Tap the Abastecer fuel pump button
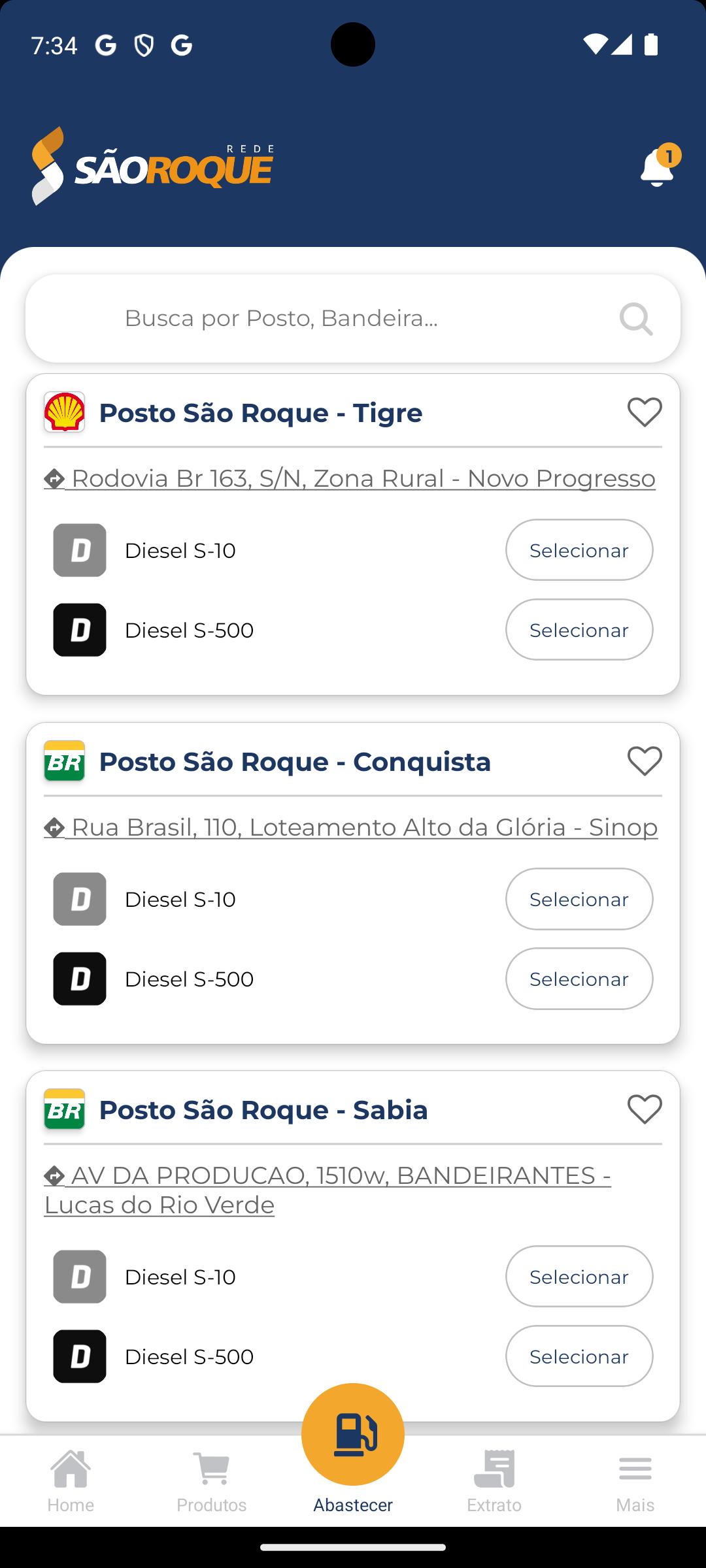This screenshot has width=706, height=1568. (353, 1435)
